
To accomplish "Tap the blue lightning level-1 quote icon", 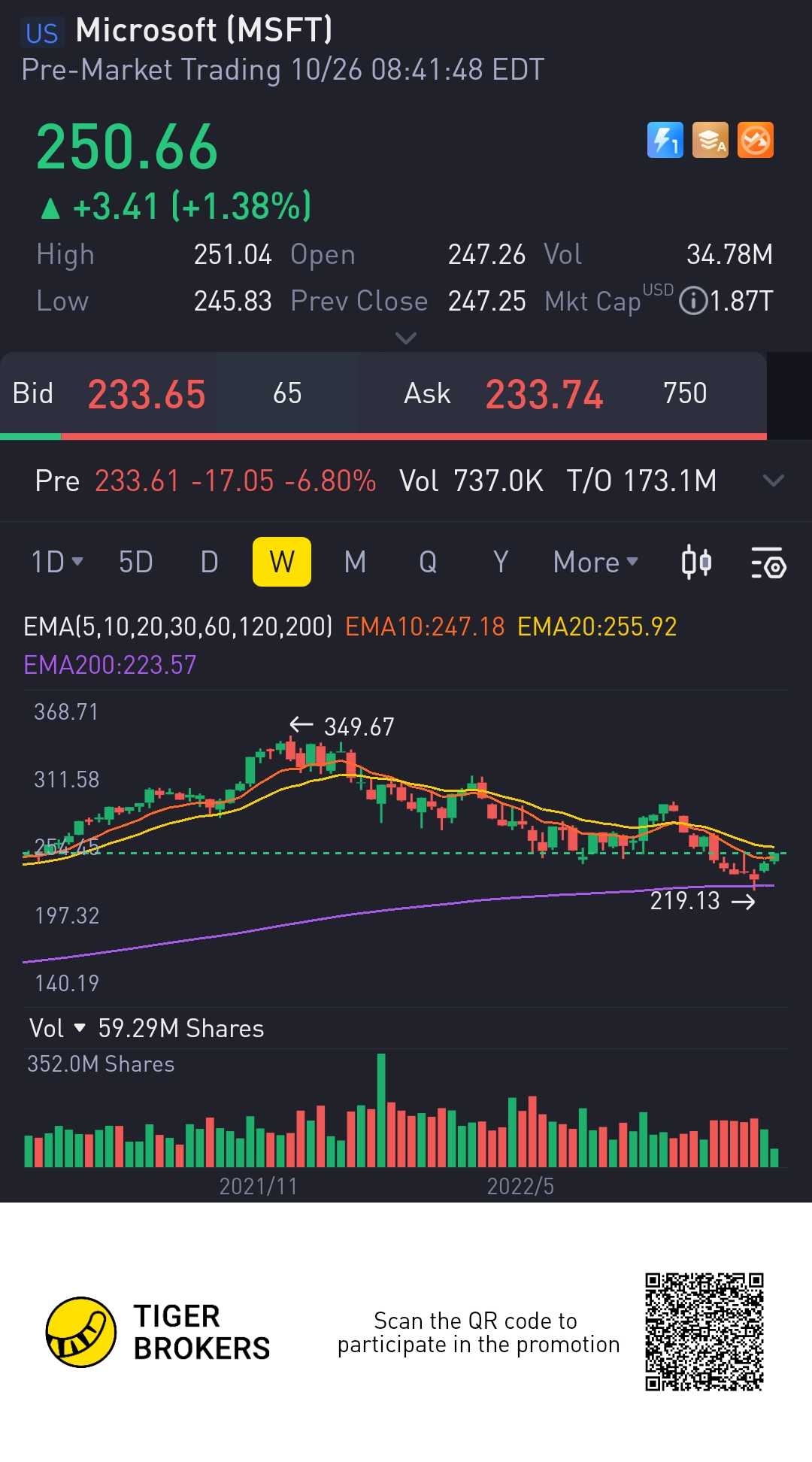I will (x=665, y=140).
